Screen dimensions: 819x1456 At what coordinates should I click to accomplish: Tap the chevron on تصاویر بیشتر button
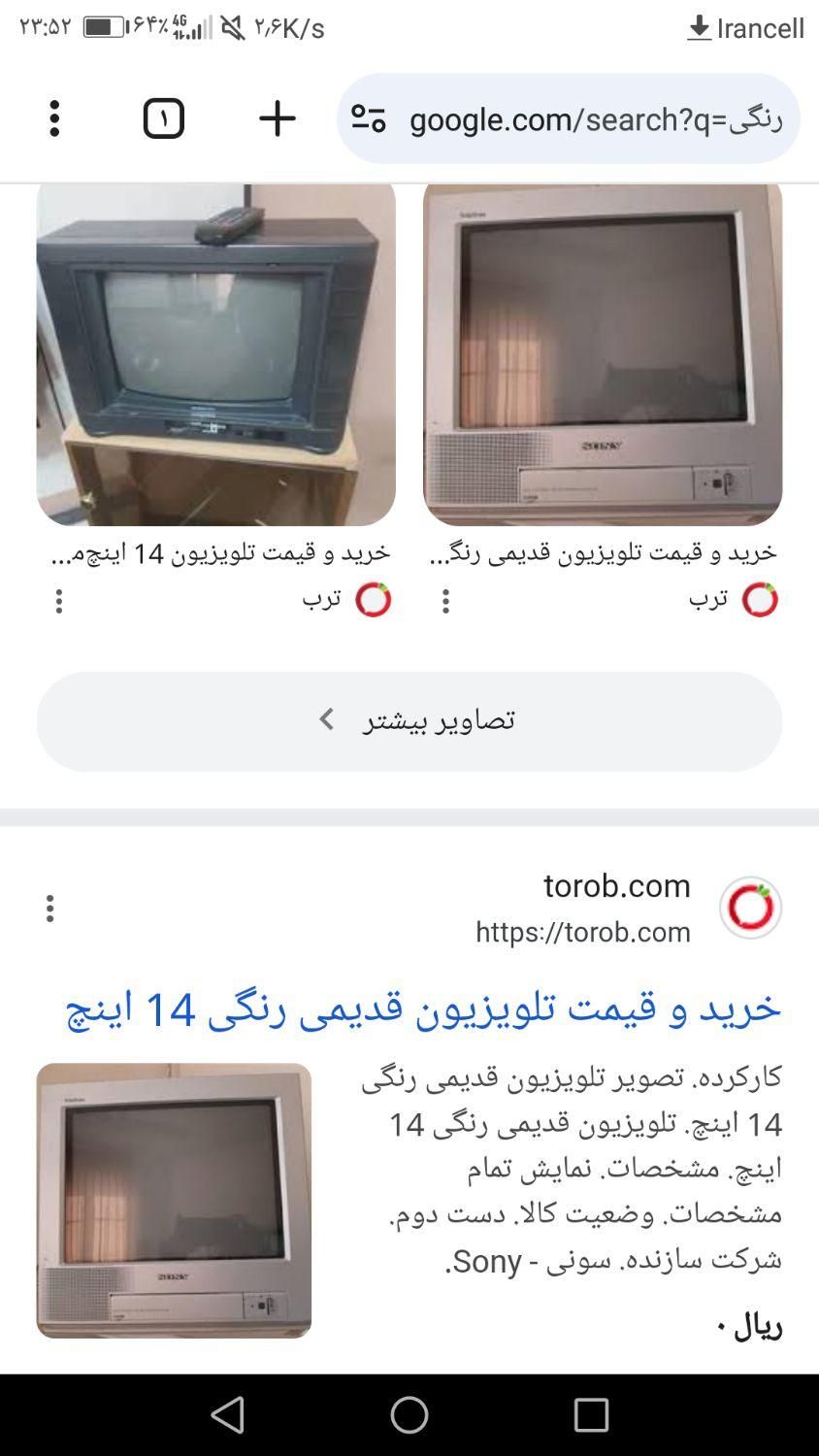[x=327, y=719]
